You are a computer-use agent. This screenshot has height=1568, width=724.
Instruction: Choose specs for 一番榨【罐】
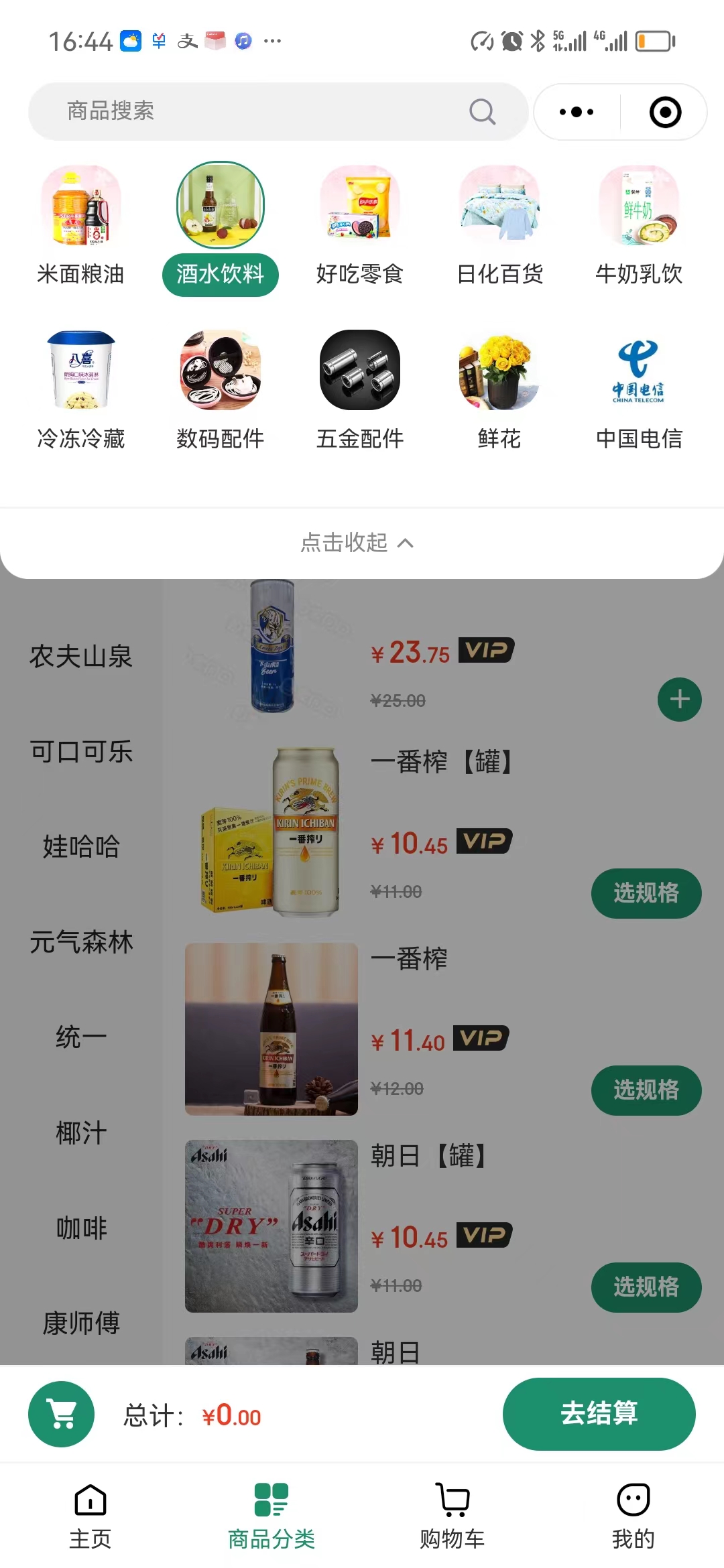click(x=646, y=893)
